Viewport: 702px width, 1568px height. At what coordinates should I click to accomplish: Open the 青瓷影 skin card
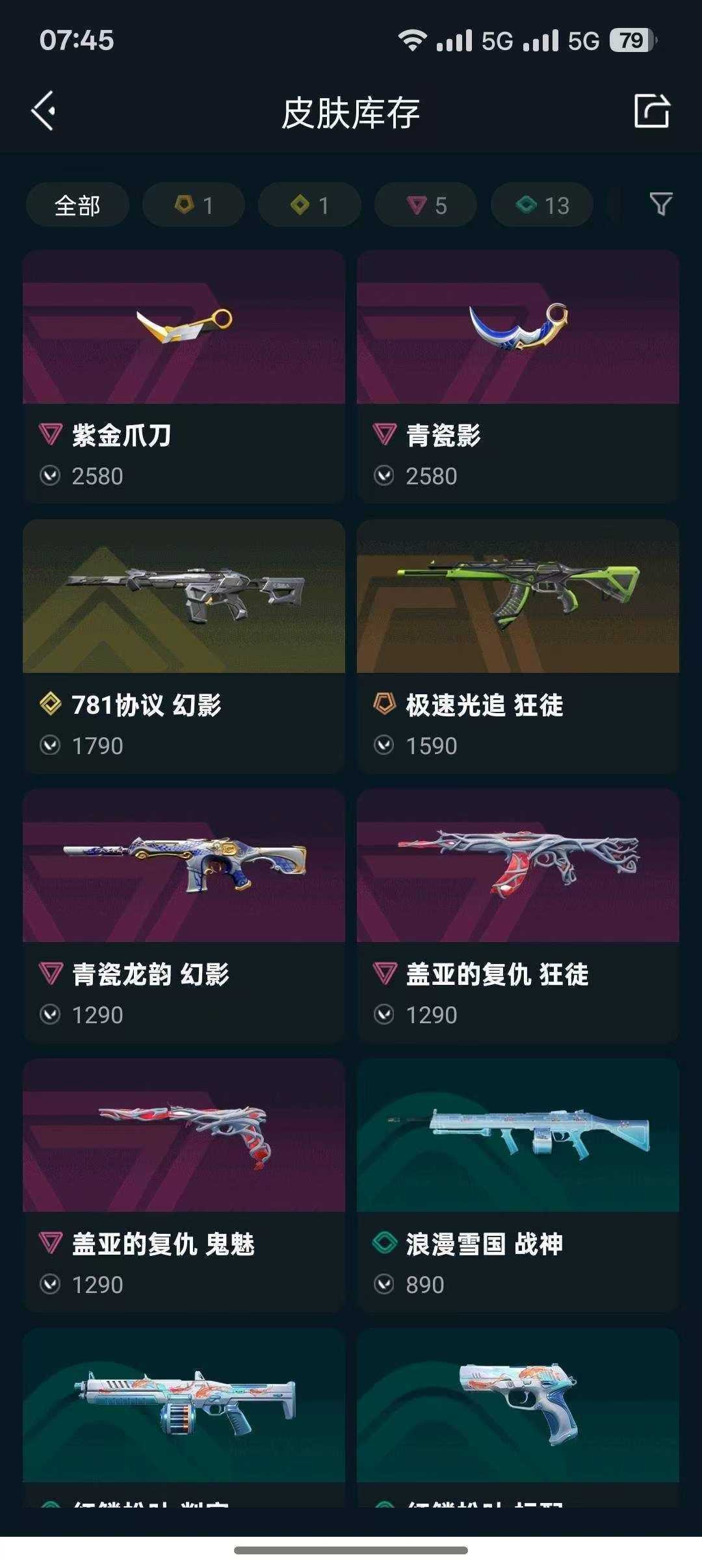coord(518,376)
